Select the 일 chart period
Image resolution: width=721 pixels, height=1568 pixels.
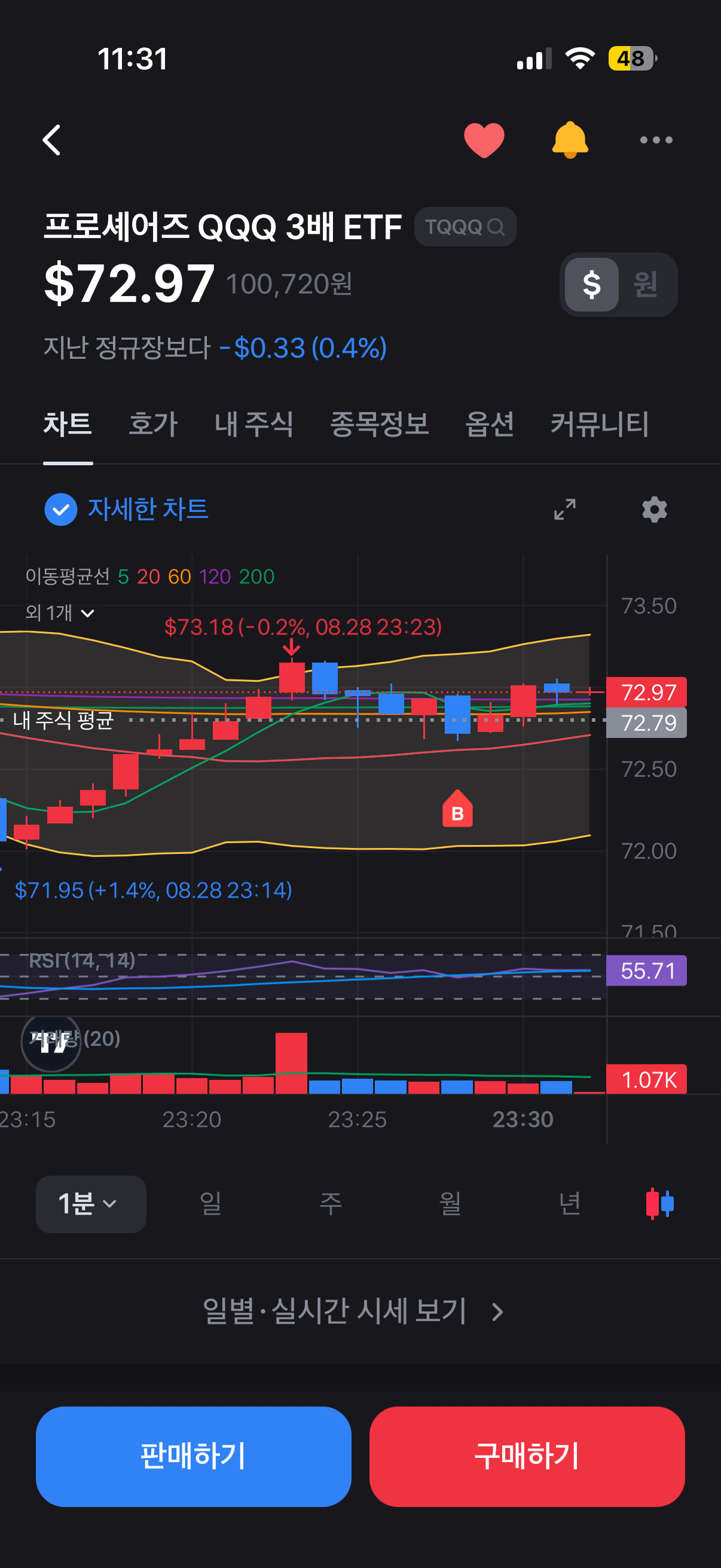[210, 1204]
